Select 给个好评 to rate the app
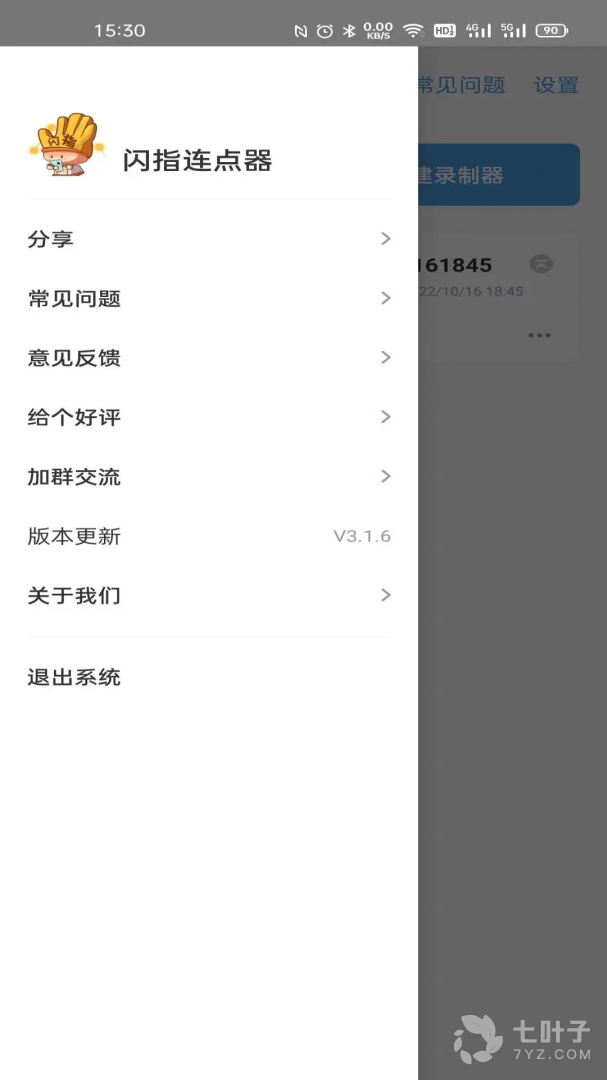This screenshot has width=607, height=1080. (x=209, y=417)
